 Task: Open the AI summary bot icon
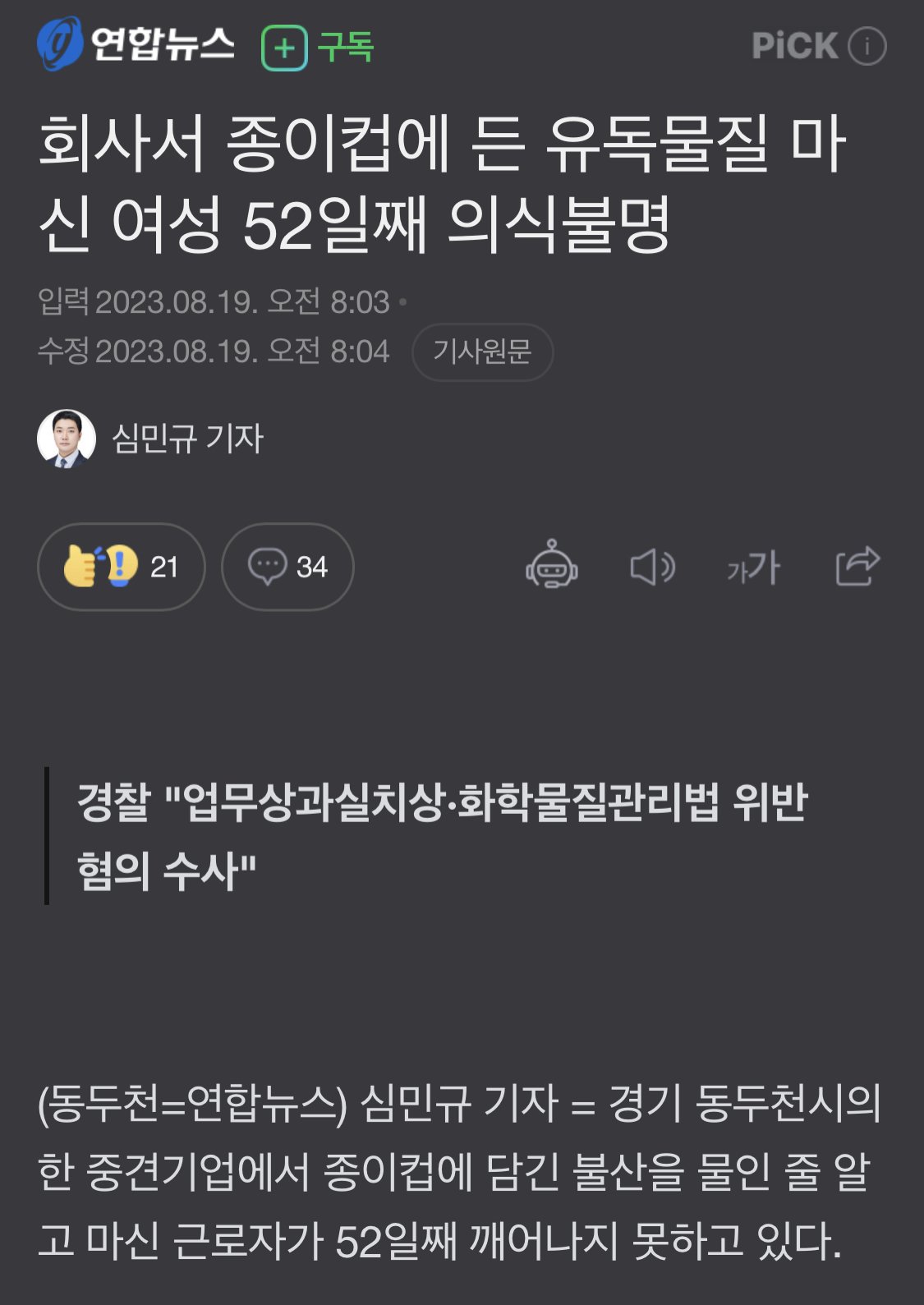[552, 565]
